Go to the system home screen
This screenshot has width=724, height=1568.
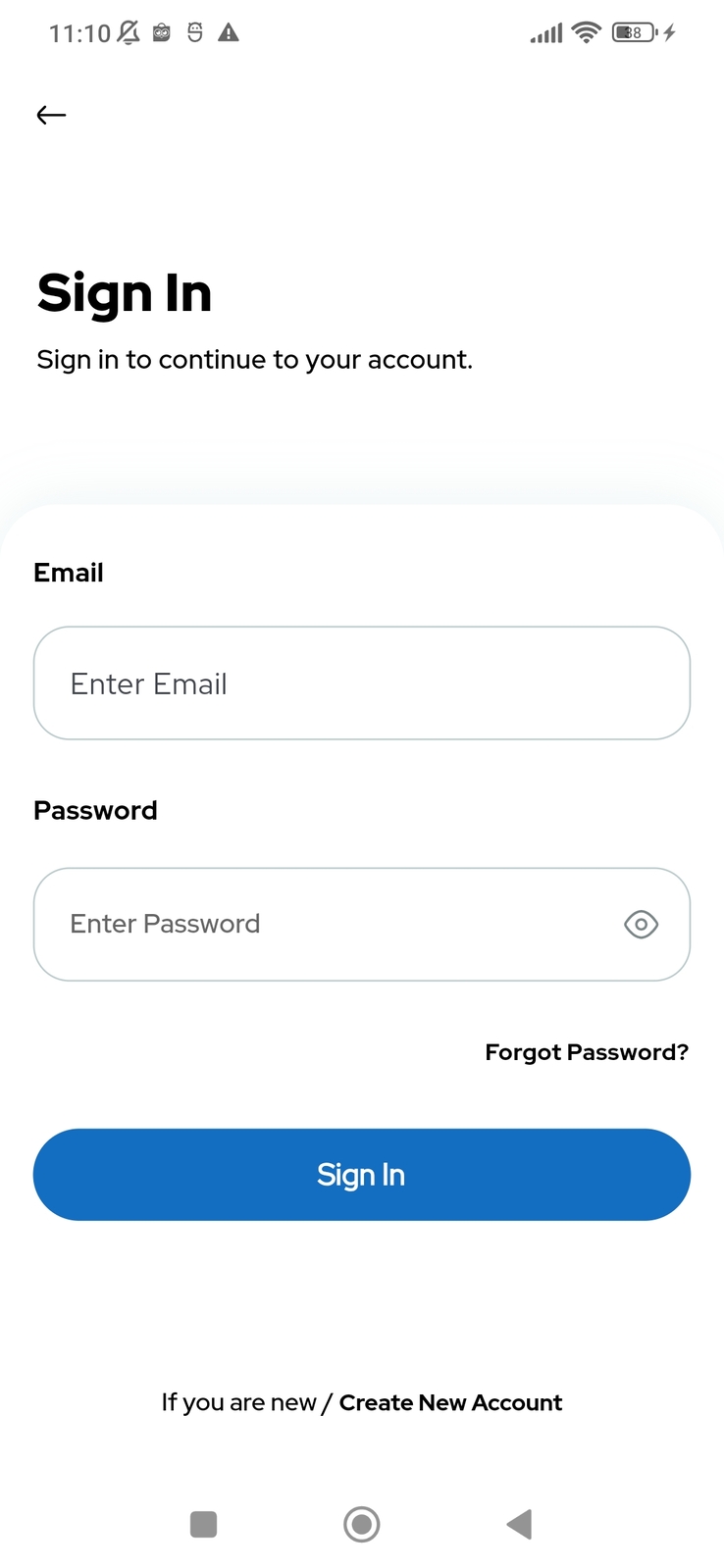pyautogui.click(x=361, y=1524)
